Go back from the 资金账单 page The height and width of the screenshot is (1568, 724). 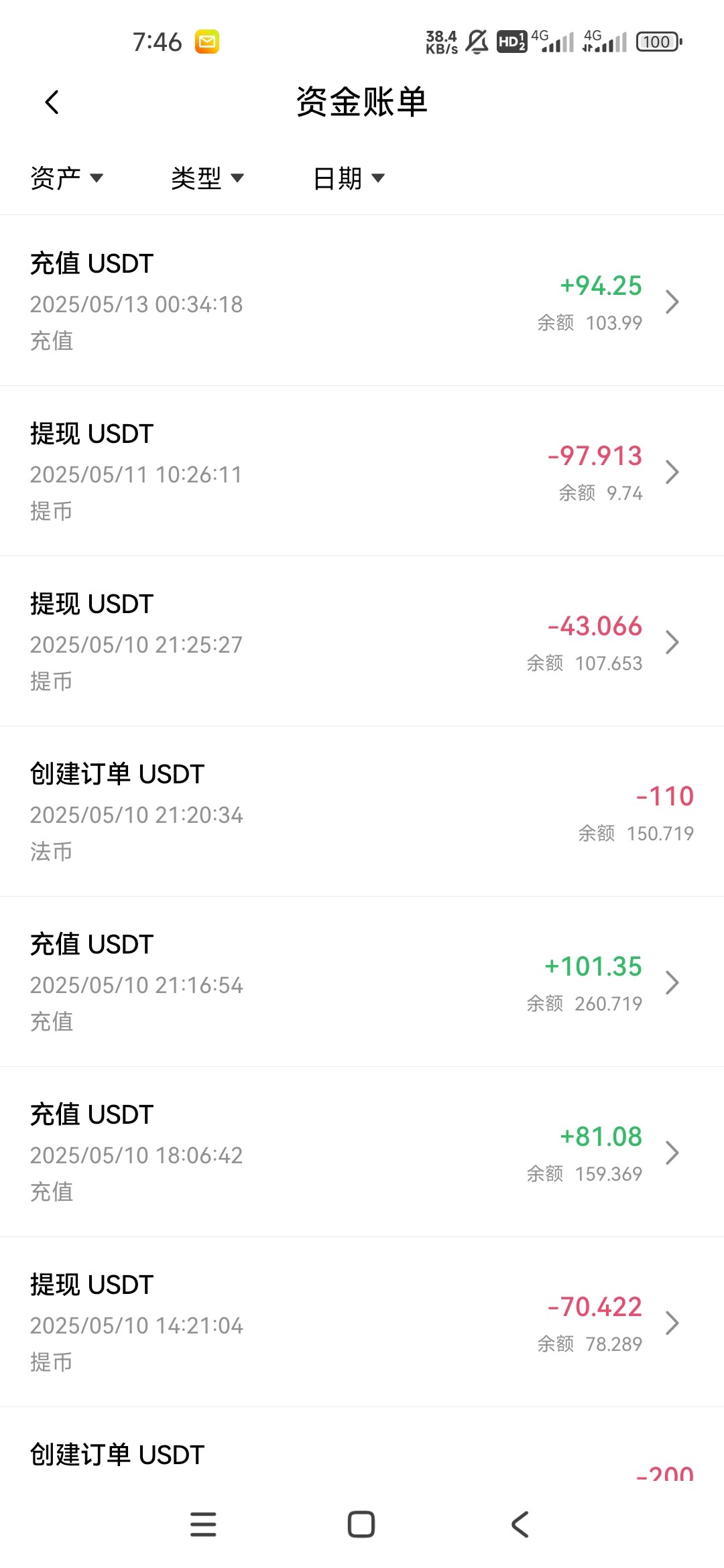pyautogui.click(x=52, y=103)
